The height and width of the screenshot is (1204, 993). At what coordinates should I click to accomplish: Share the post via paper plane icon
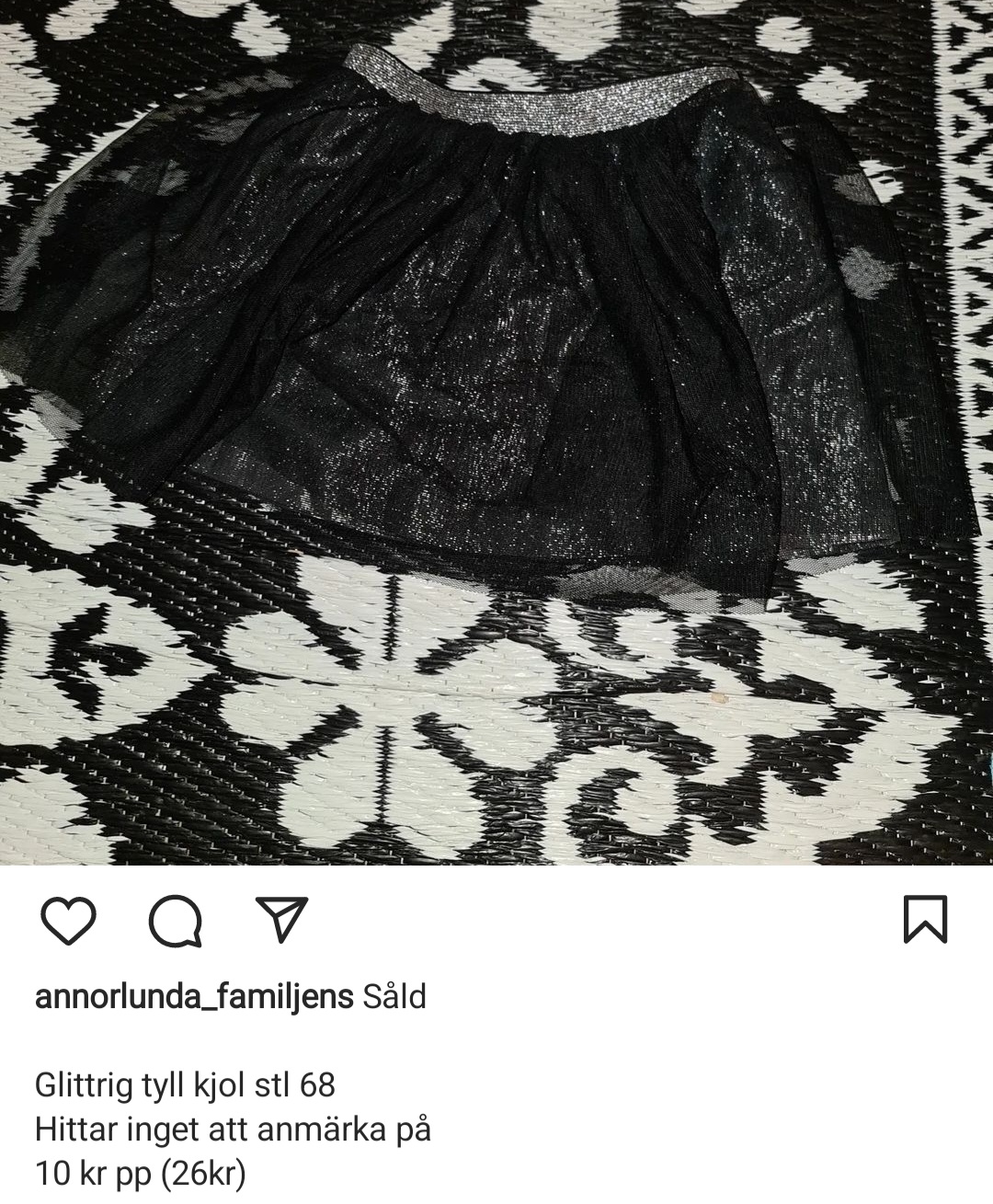click(280, 920)
